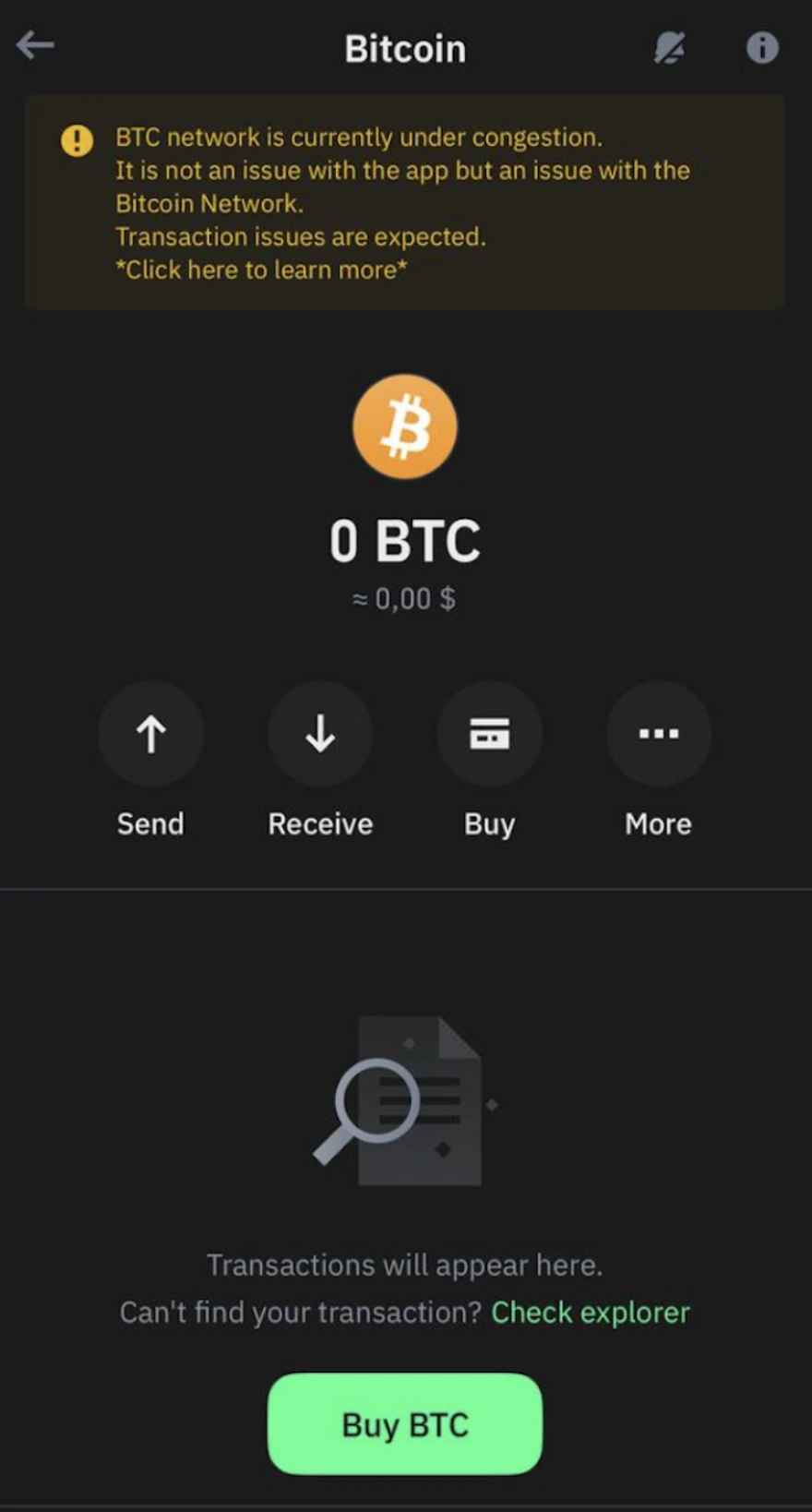This screenshot has width=812, height=1512.
Task: Open the Bitcoin info icon
Action: (x=762, y=47)
